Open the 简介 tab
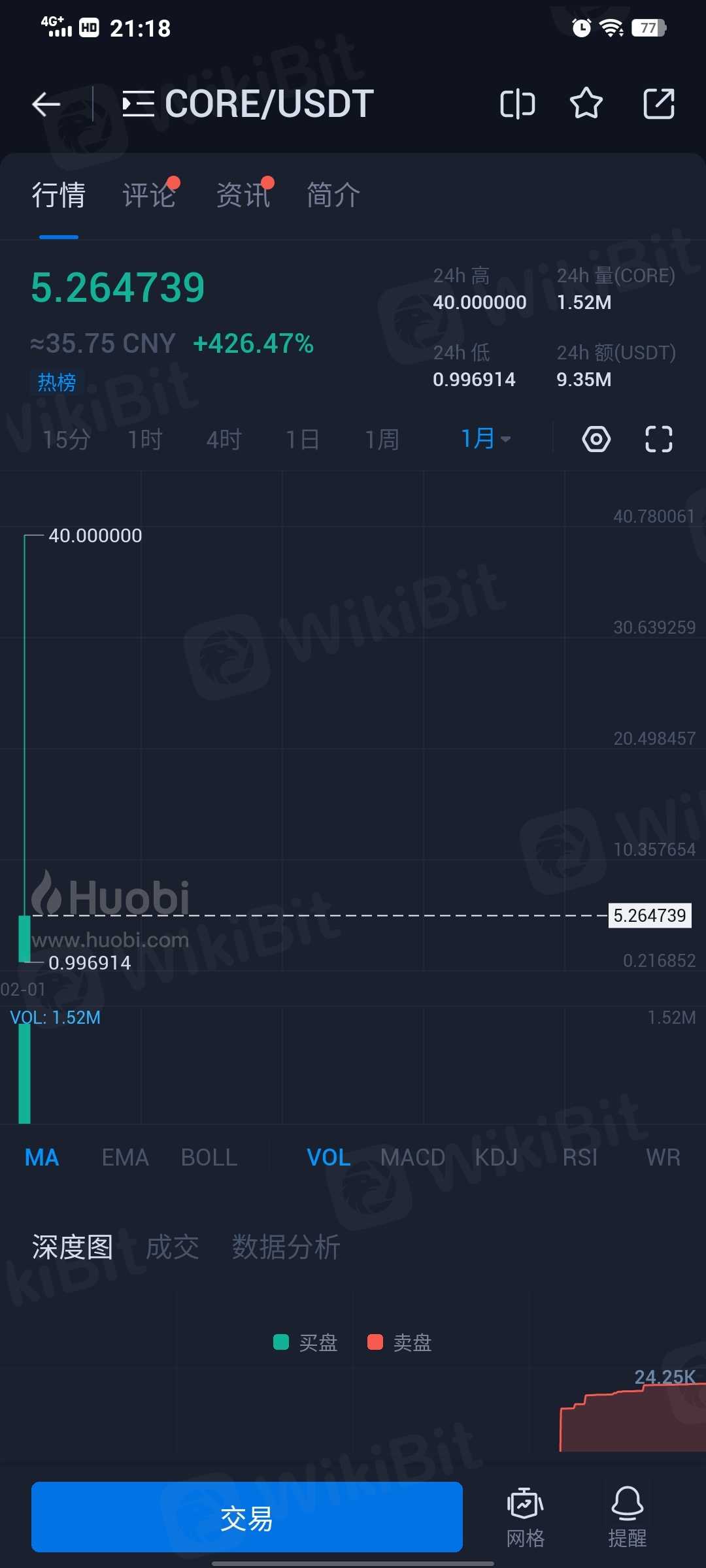The width and height of the screenshot is (706, 1568). point(333,195)
